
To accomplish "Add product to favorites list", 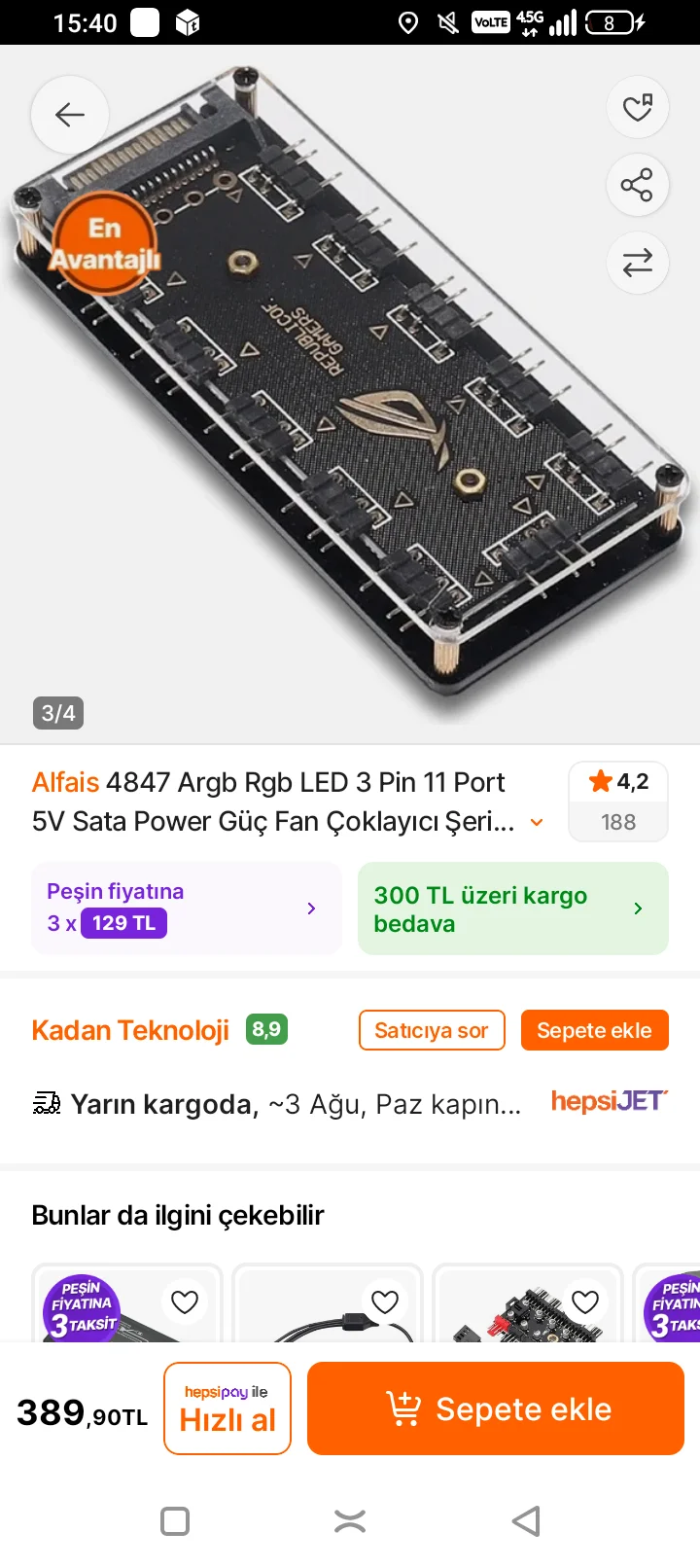I will tap(637, 107).
